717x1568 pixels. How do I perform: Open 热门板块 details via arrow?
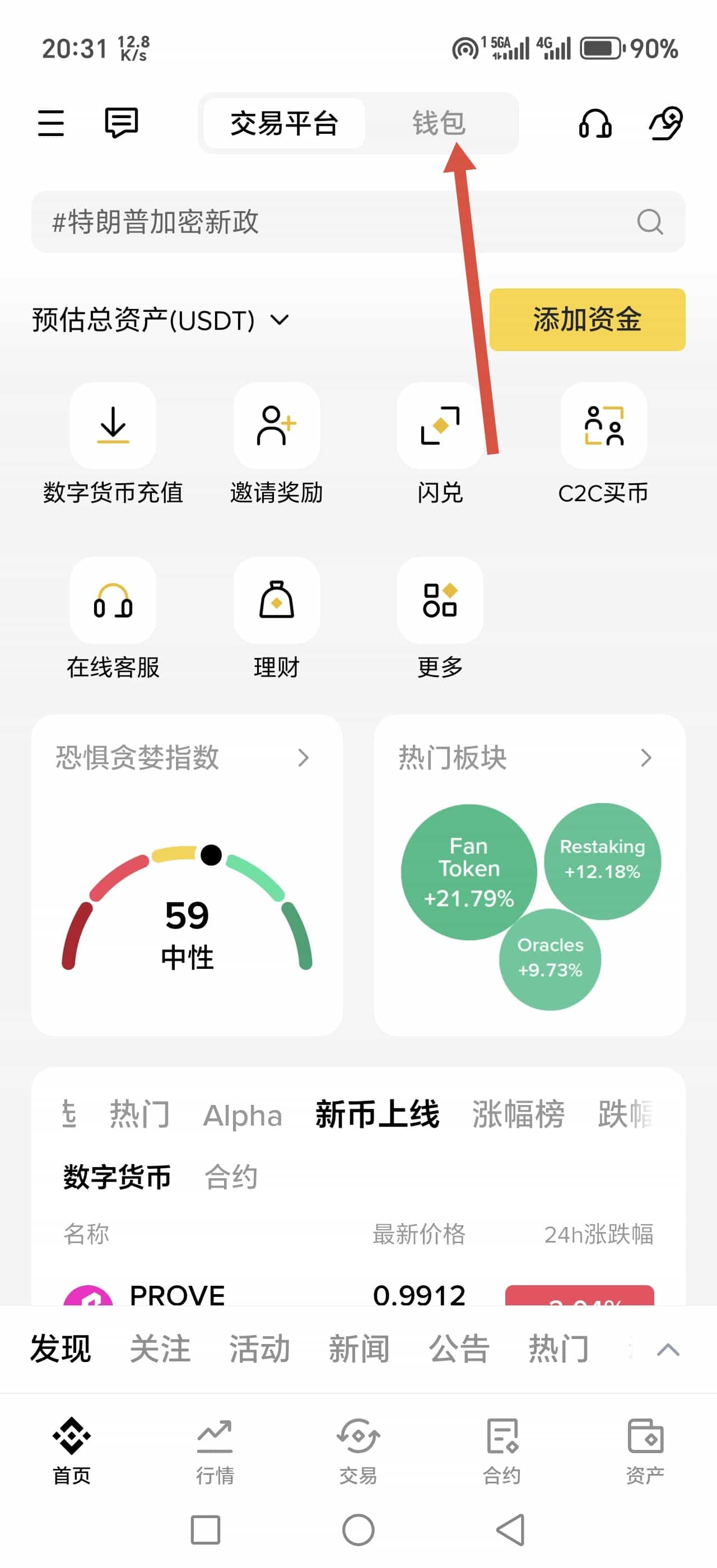[647, 758]
